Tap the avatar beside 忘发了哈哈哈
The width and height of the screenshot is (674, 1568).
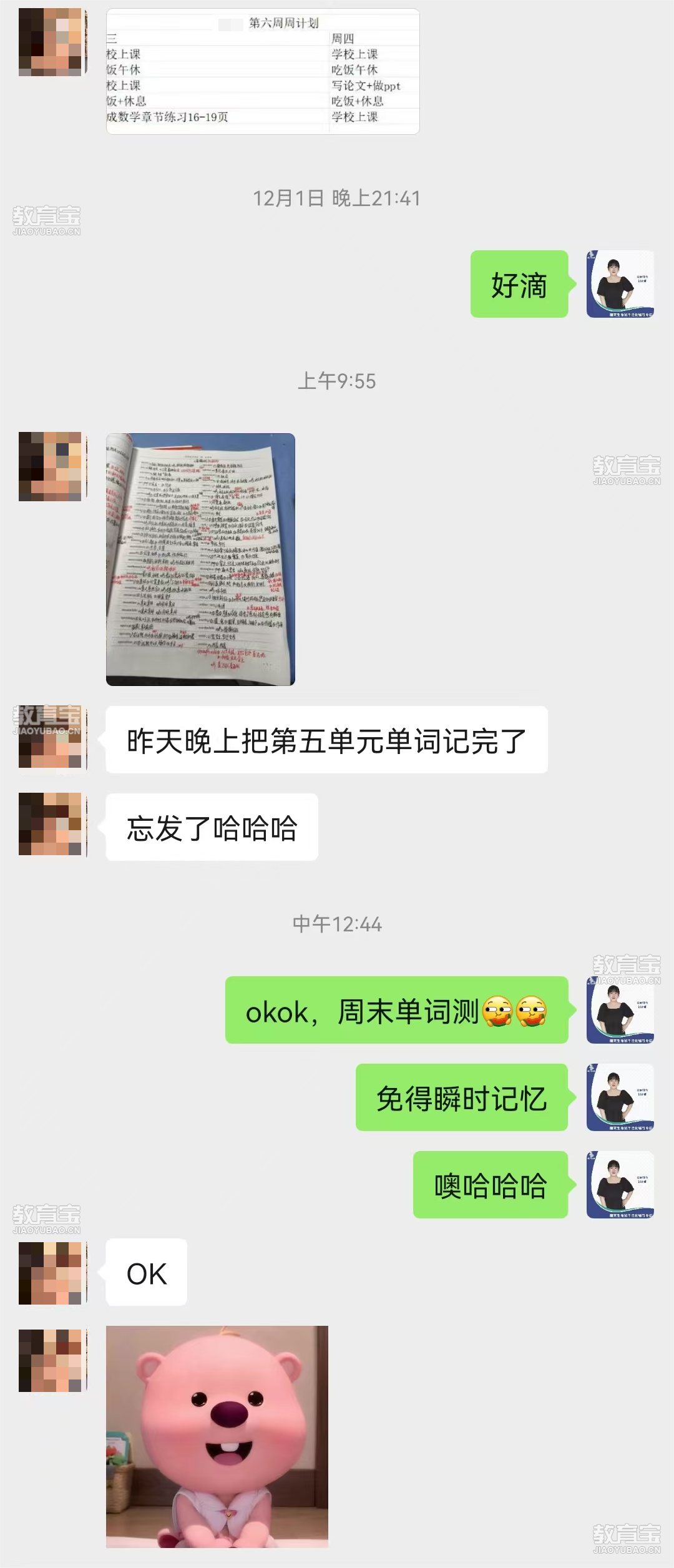click(x=50, y=824)
